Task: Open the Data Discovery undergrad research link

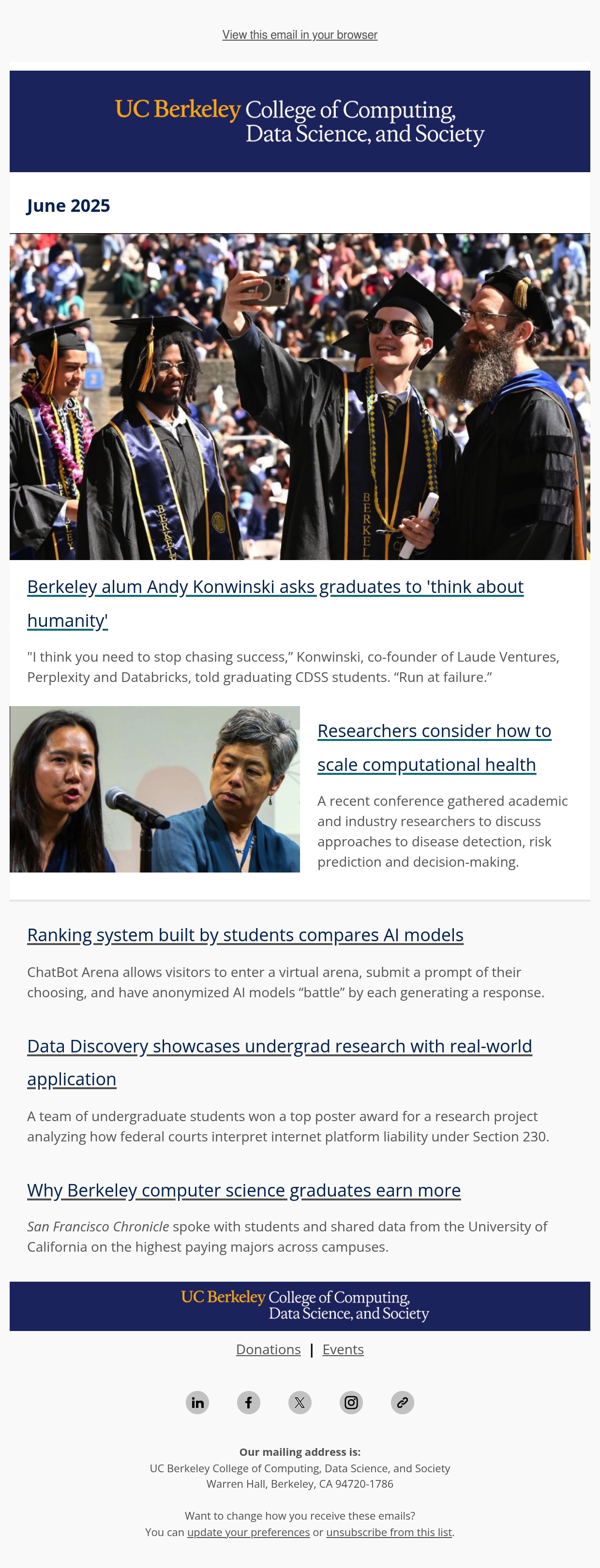Action: pos(280,1062)
